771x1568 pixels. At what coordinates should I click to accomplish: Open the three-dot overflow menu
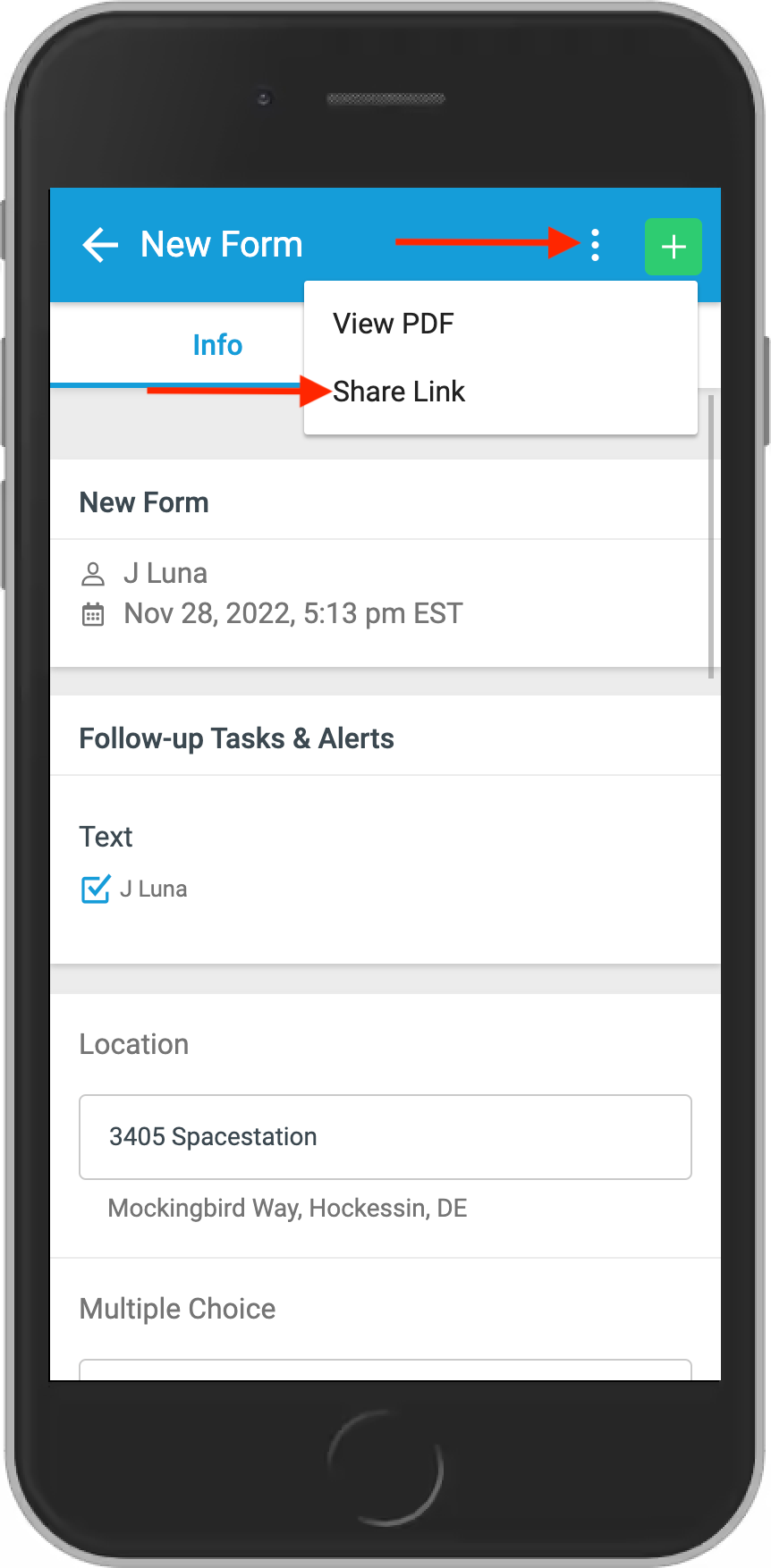tap(595, 244)
